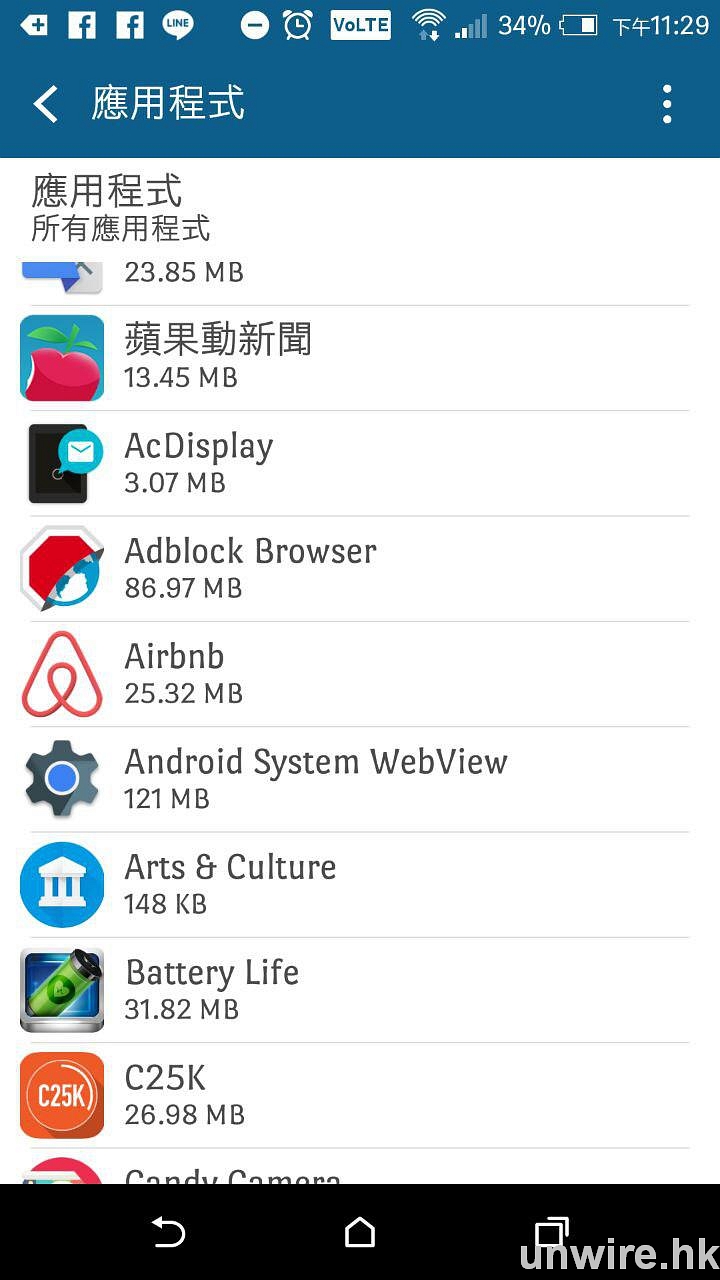The height and width of the screenshot is (1280, 720).
Task: Select the AcDisplay app entry
Action: click(x=355, y=463)
